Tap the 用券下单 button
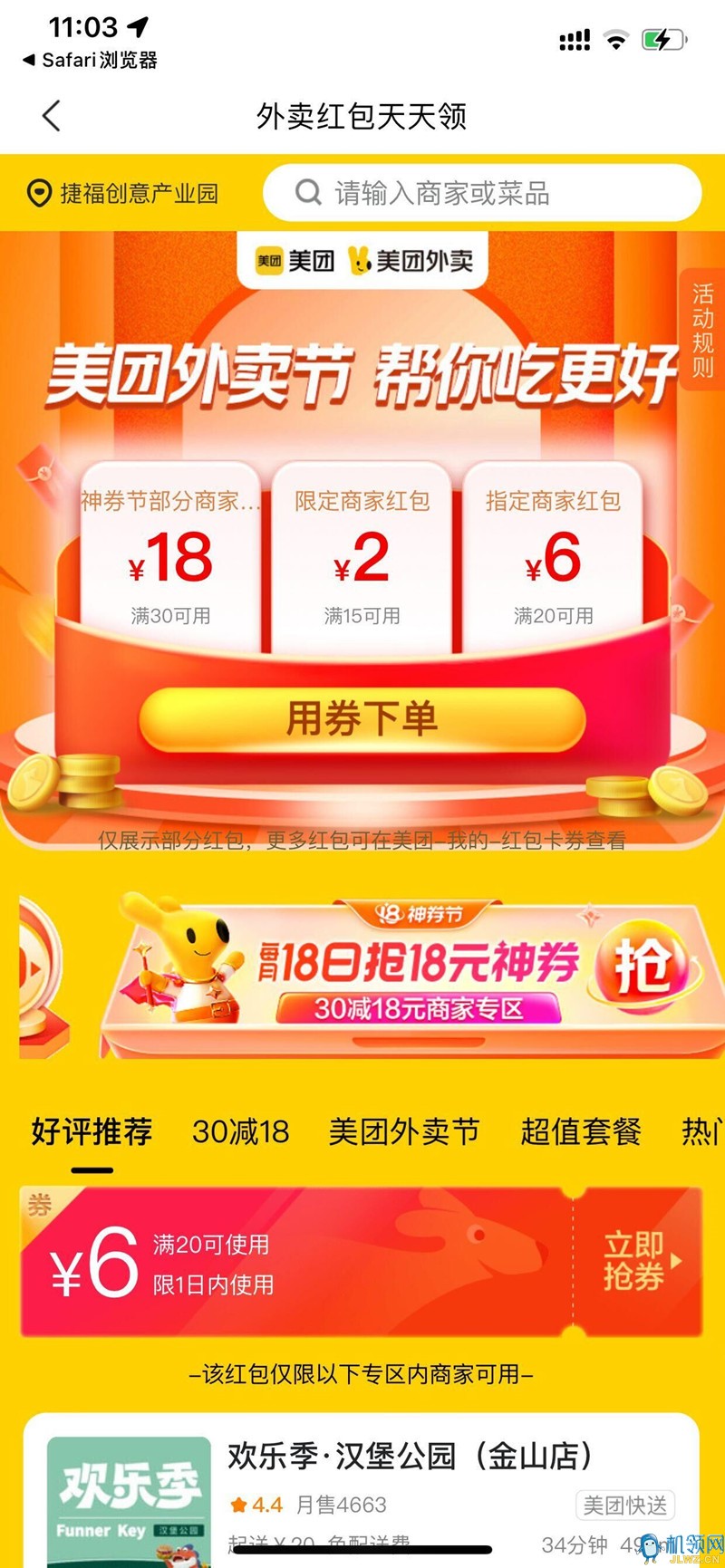 tap(362, 720)
